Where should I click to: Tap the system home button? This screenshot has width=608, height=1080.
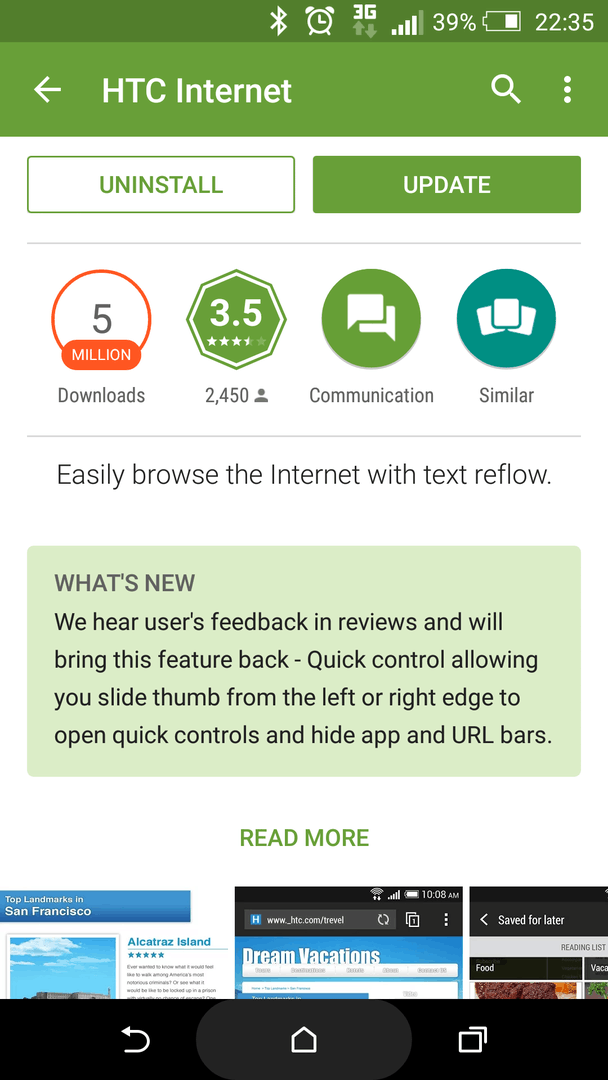click(x=304, y=1040)
